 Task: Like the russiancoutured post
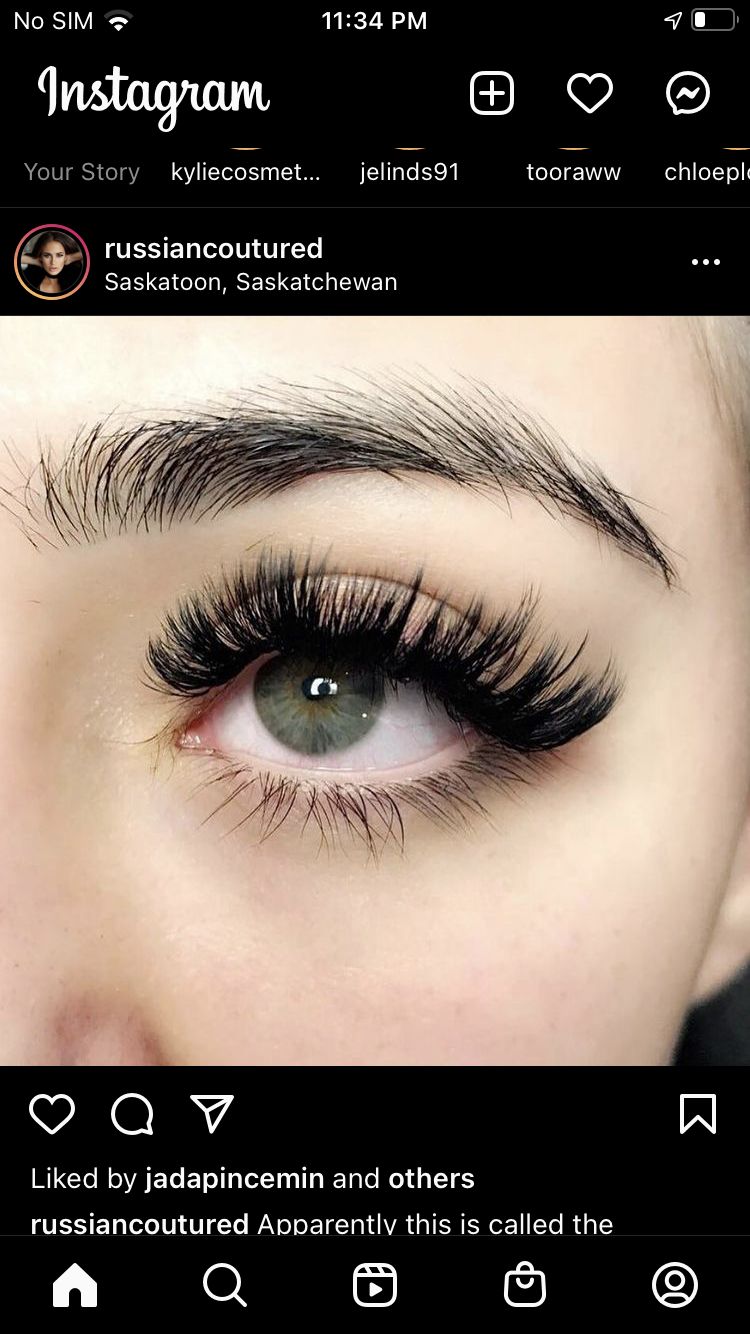tap(52, 1113)
